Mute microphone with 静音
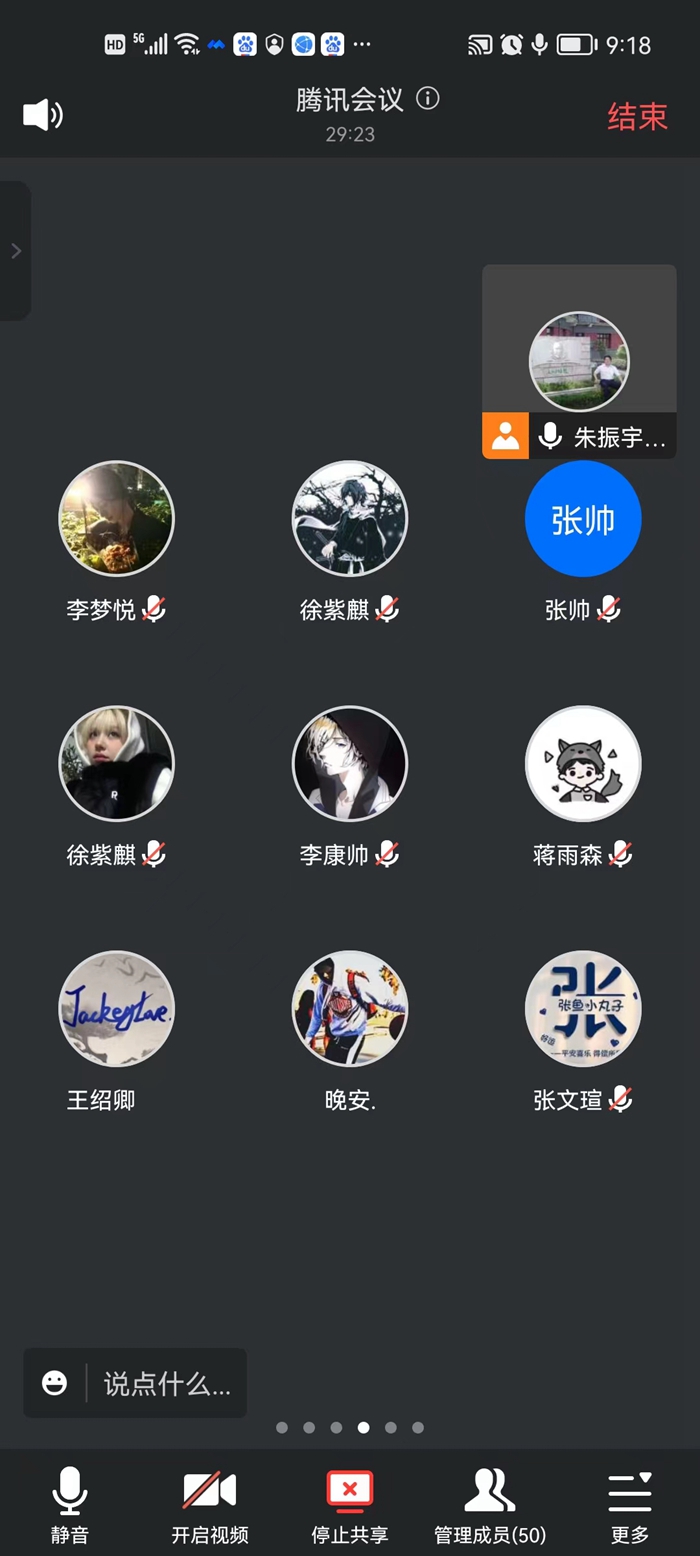The height and width of the screenshot is (1556, 700). [69, 1505]
